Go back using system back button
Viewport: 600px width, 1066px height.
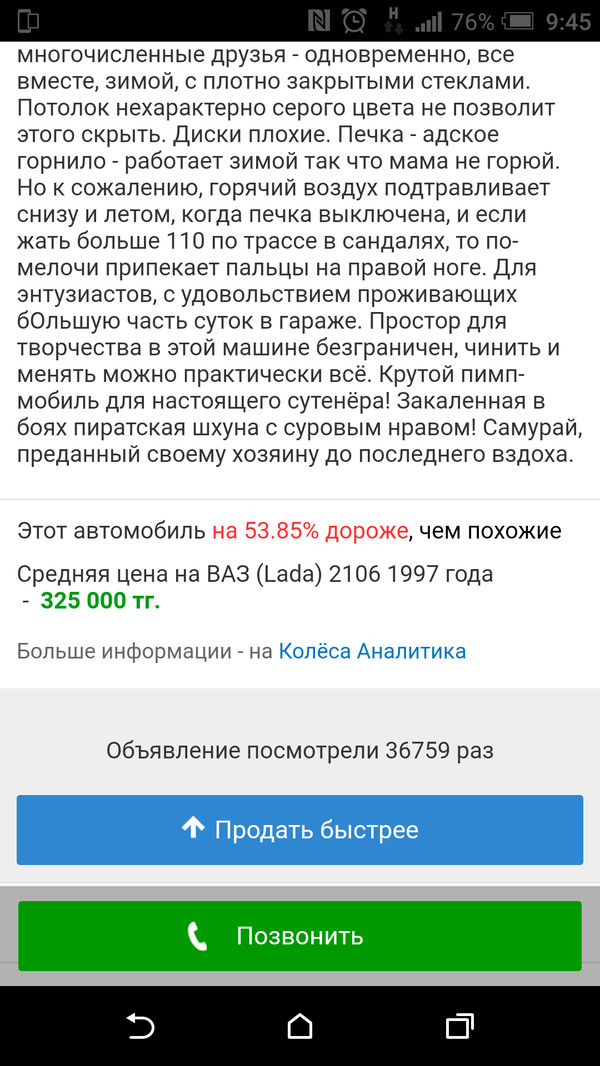pyautogui.click(x=140, y=1026)
